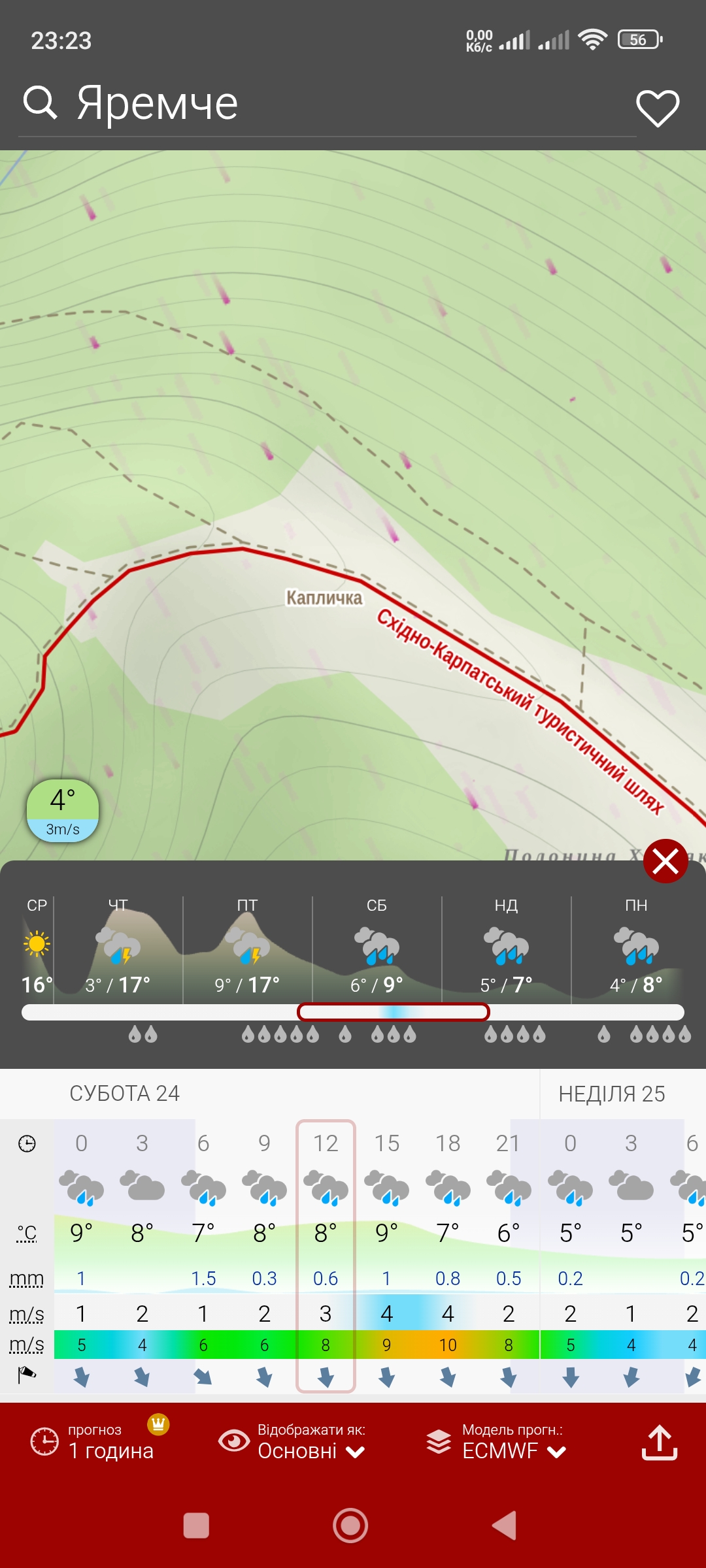Select the ПТ day forecast
This screenshot has width=706, height=1568.
coord(248,948)
